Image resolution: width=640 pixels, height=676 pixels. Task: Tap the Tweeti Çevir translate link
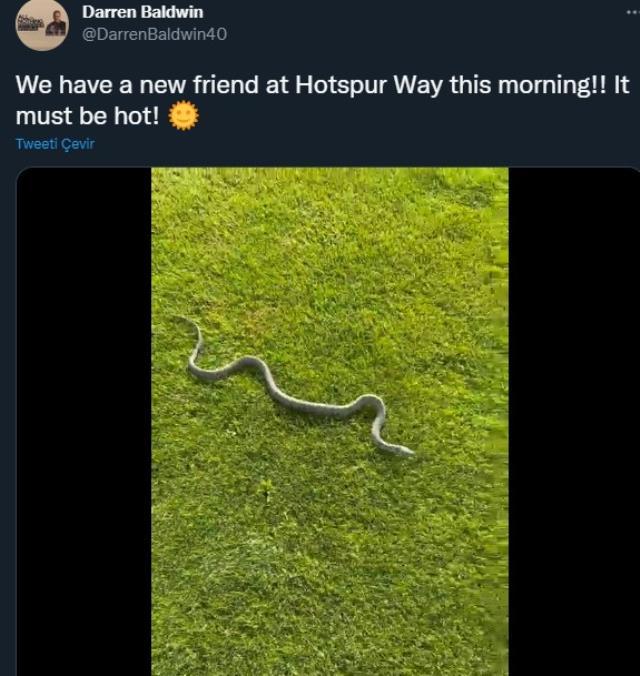point(54,144)
